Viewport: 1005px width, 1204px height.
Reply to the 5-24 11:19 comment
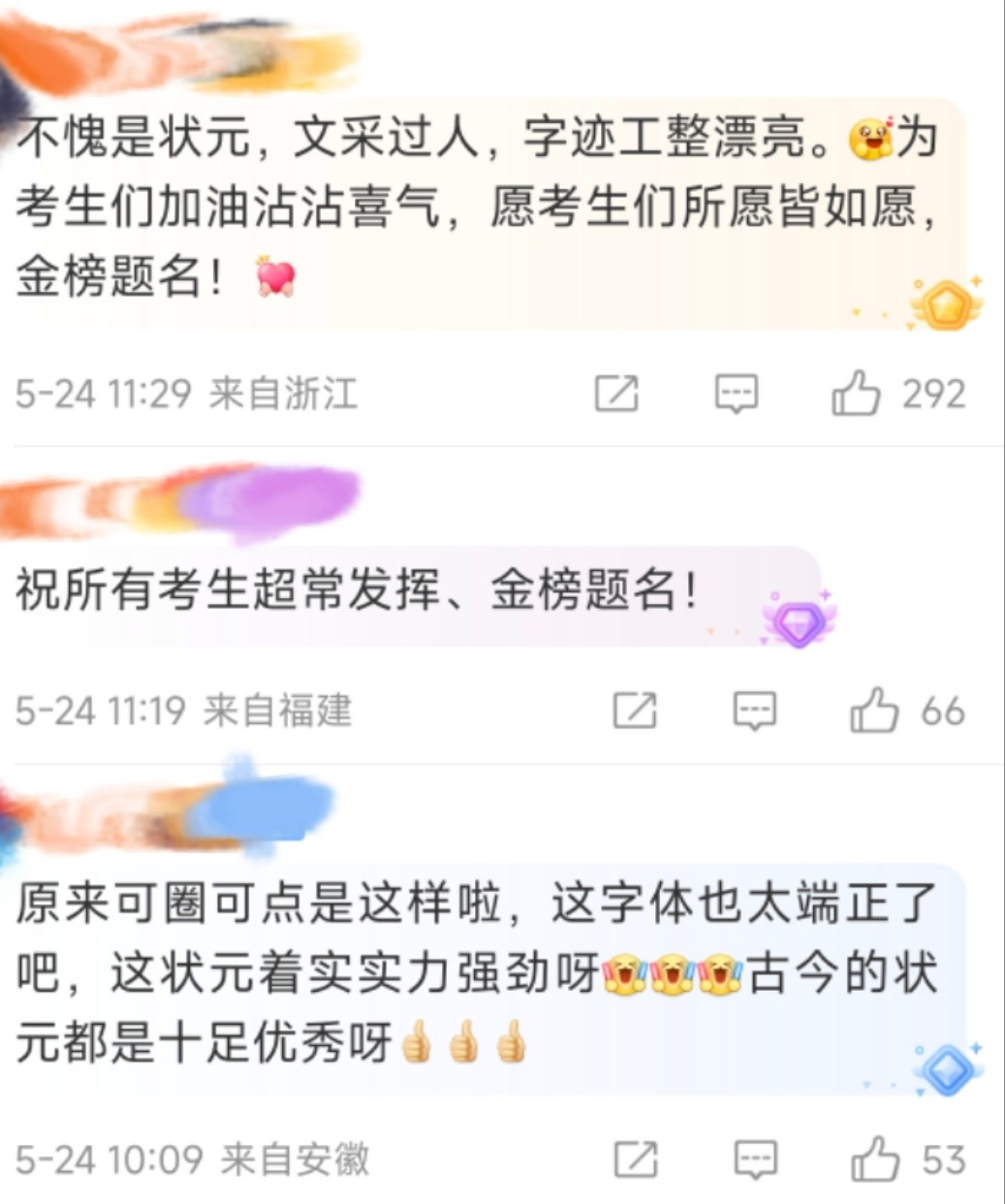pos(754,711)
